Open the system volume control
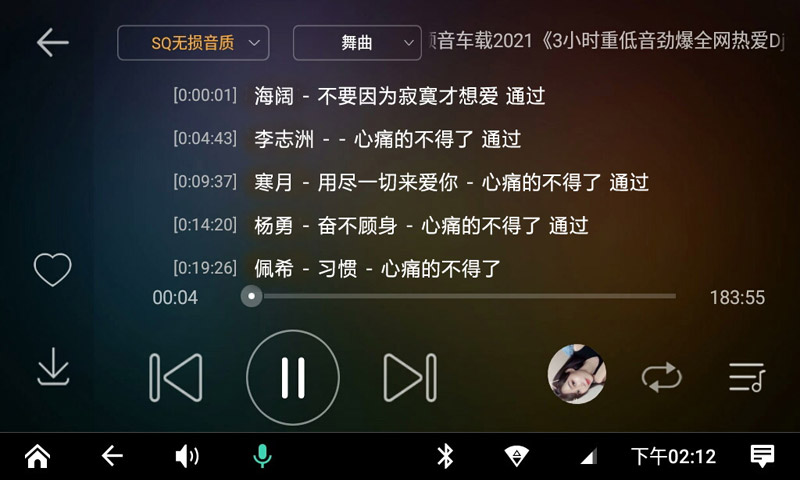The width and height of the screenshot is (800, 480). 187,457
